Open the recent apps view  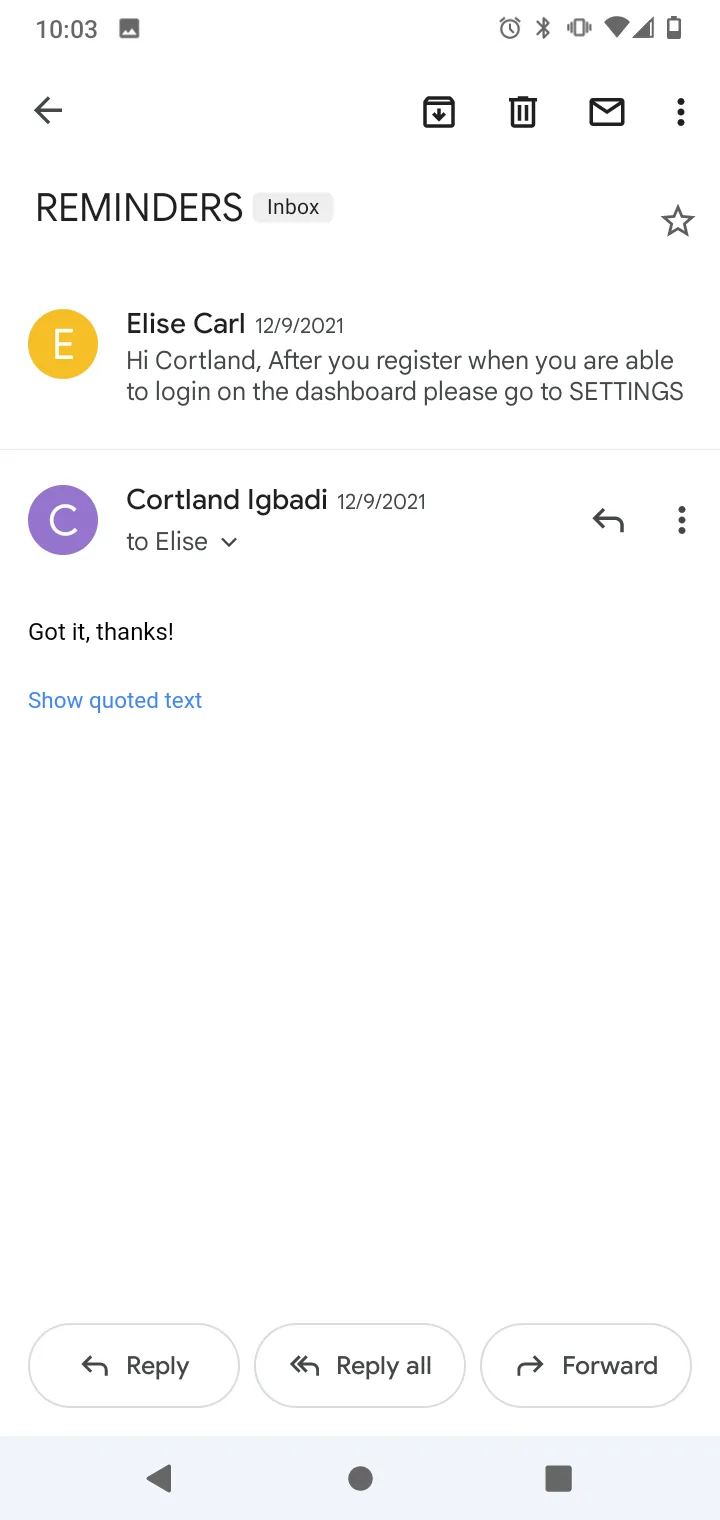pos(558,1478)
